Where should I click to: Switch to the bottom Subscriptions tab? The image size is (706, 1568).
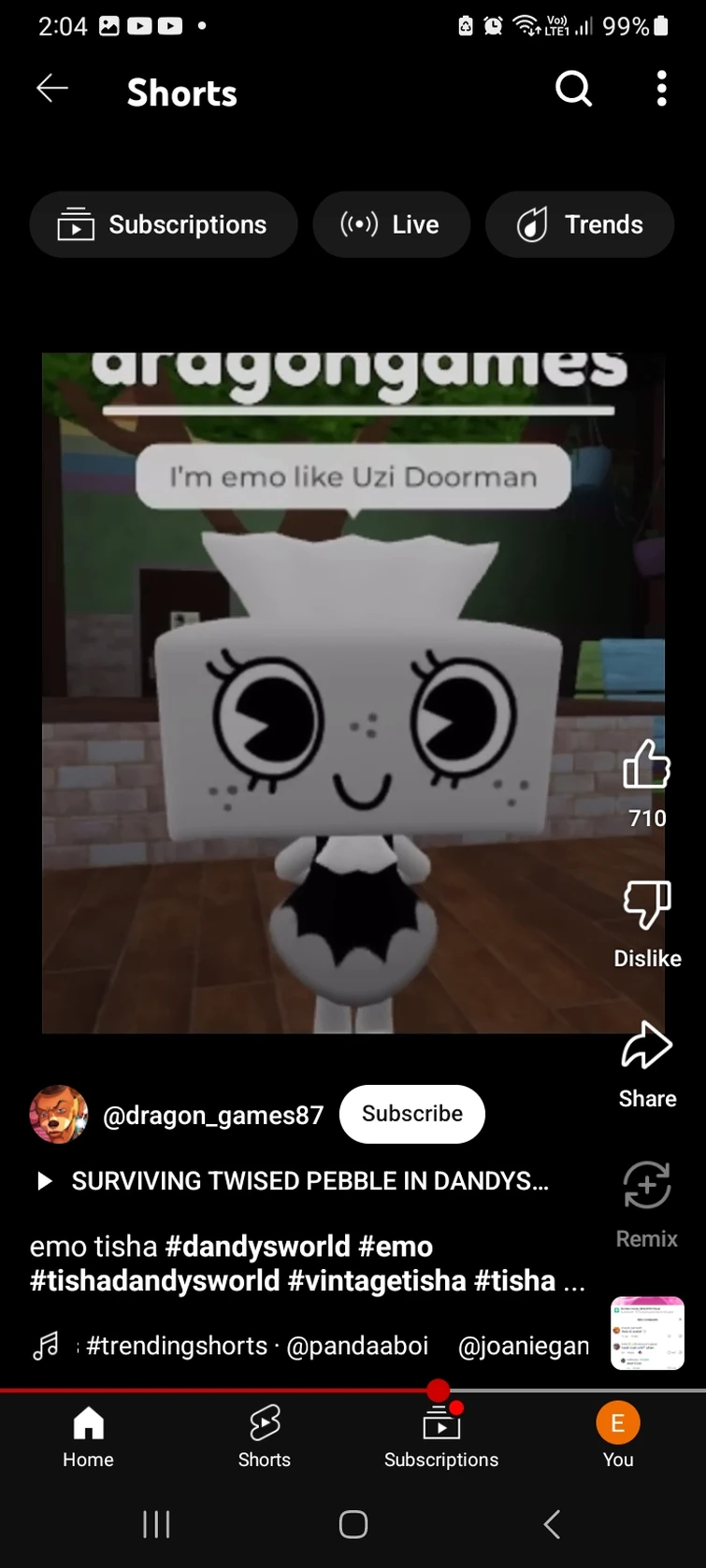(441, 1437)
